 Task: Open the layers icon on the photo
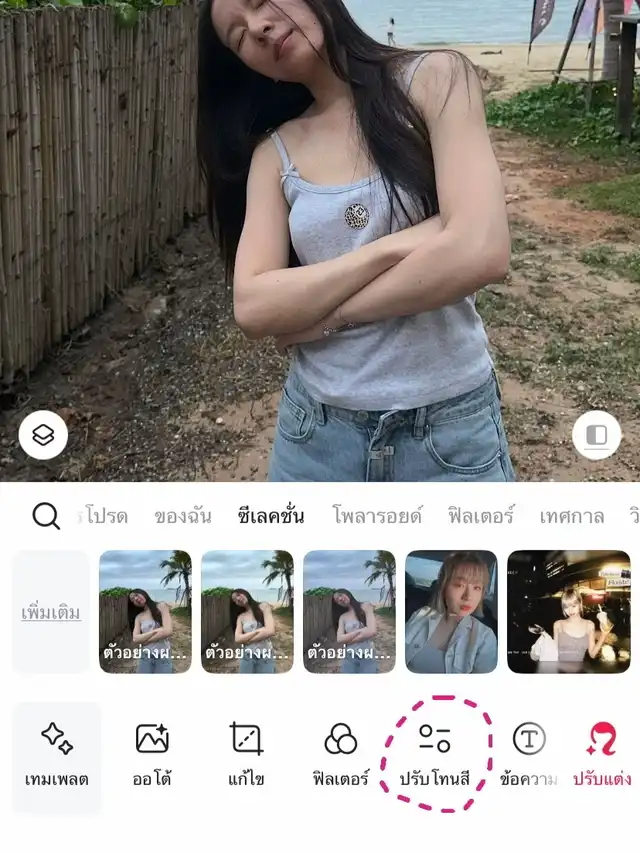click(x=43, y=436)
